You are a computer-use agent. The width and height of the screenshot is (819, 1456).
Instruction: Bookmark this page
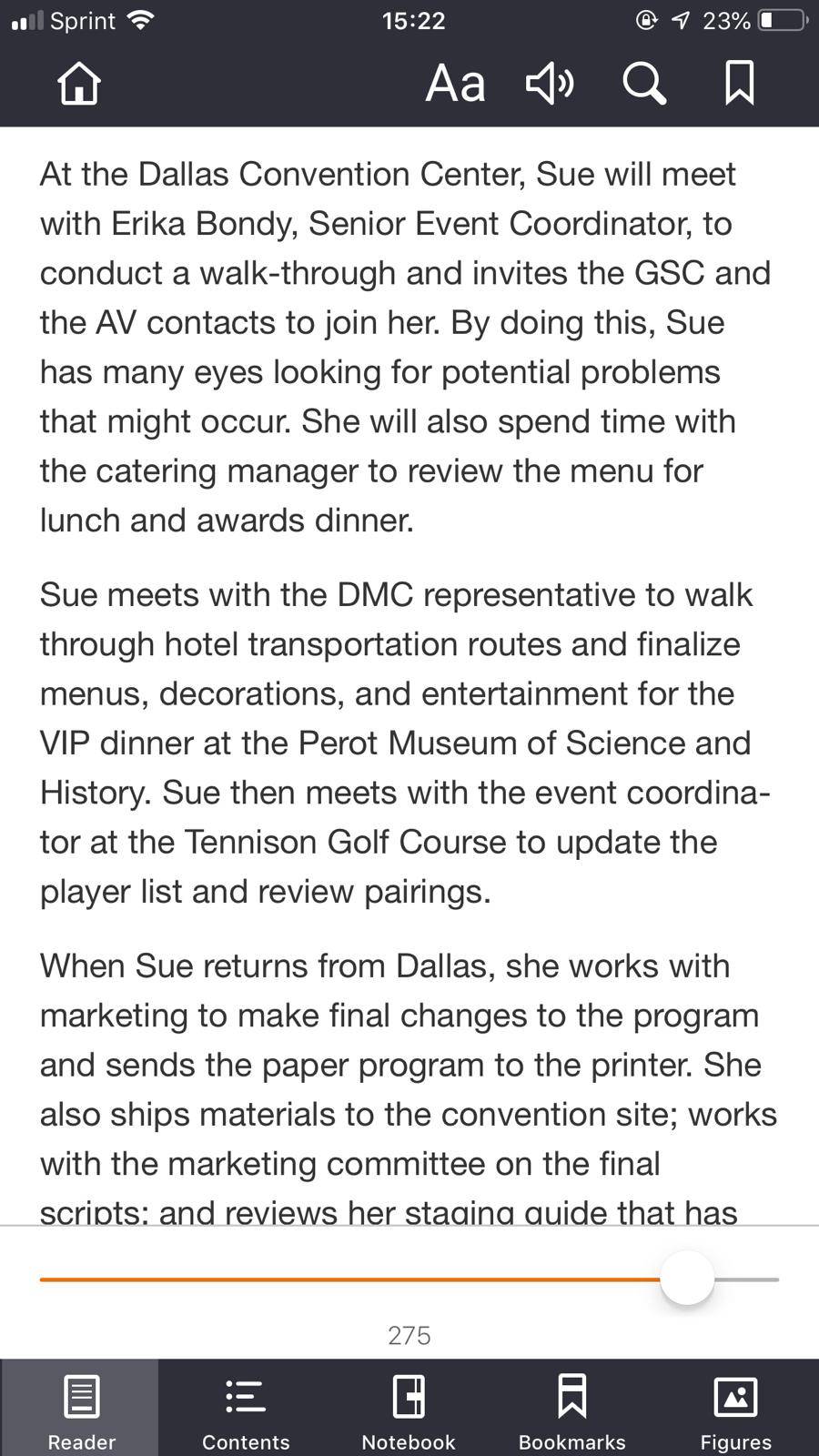[x=739, y=83]
